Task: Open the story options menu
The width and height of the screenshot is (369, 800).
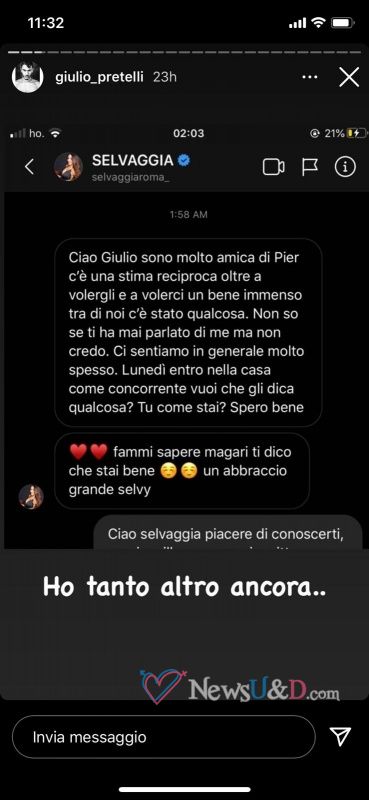Action: click(310, 78)
